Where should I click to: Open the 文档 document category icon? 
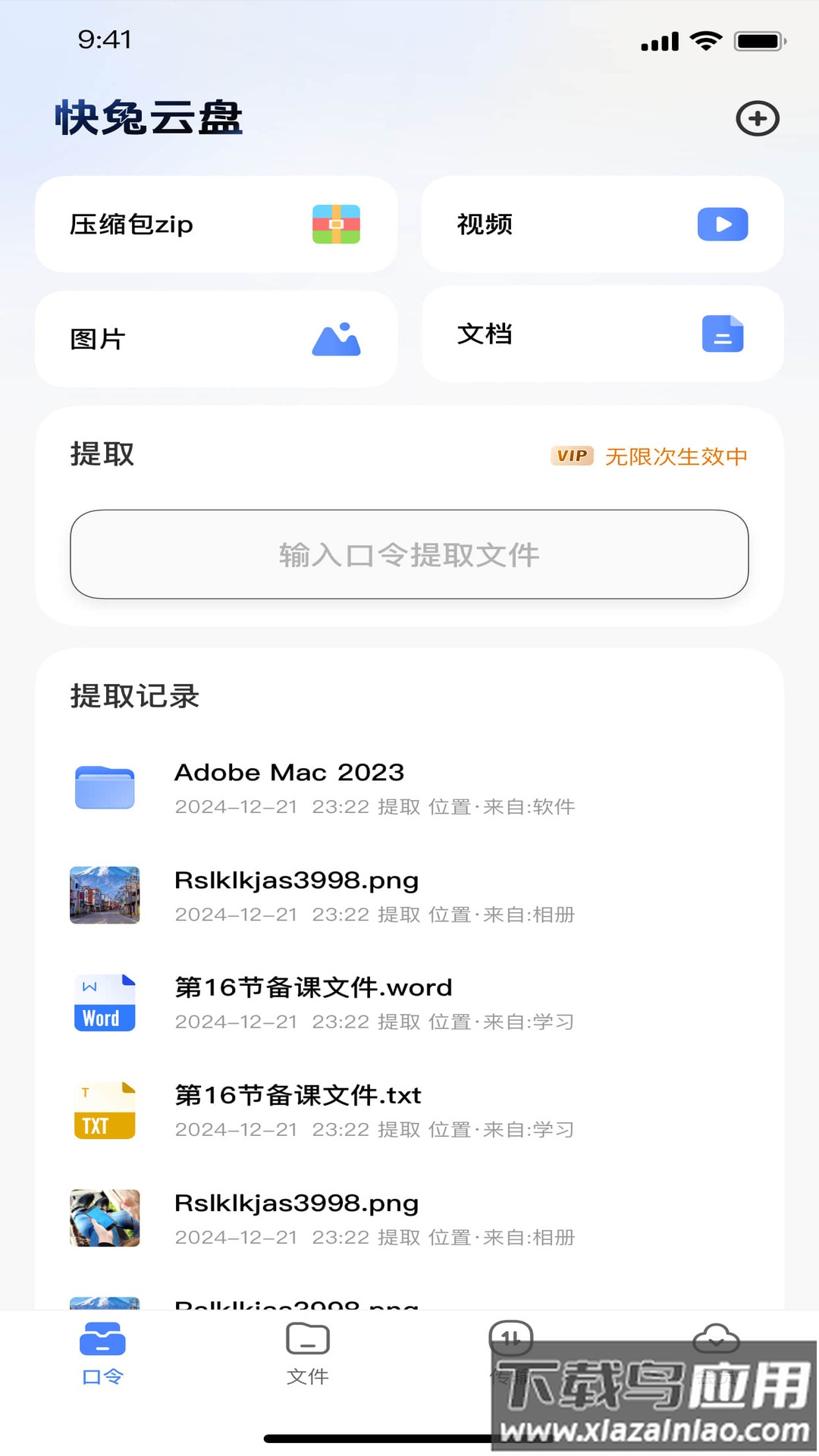723,334
